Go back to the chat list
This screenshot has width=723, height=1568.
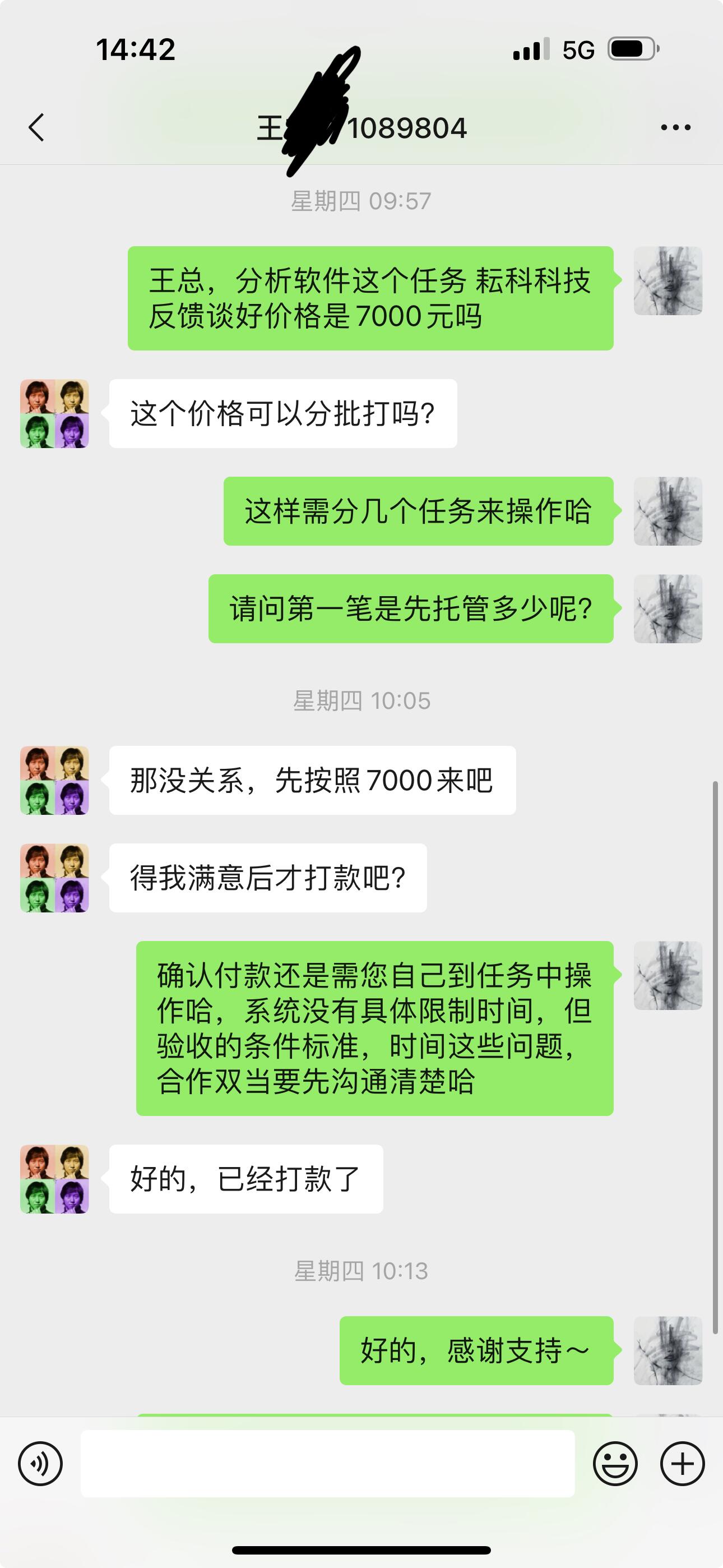[36, 127]
